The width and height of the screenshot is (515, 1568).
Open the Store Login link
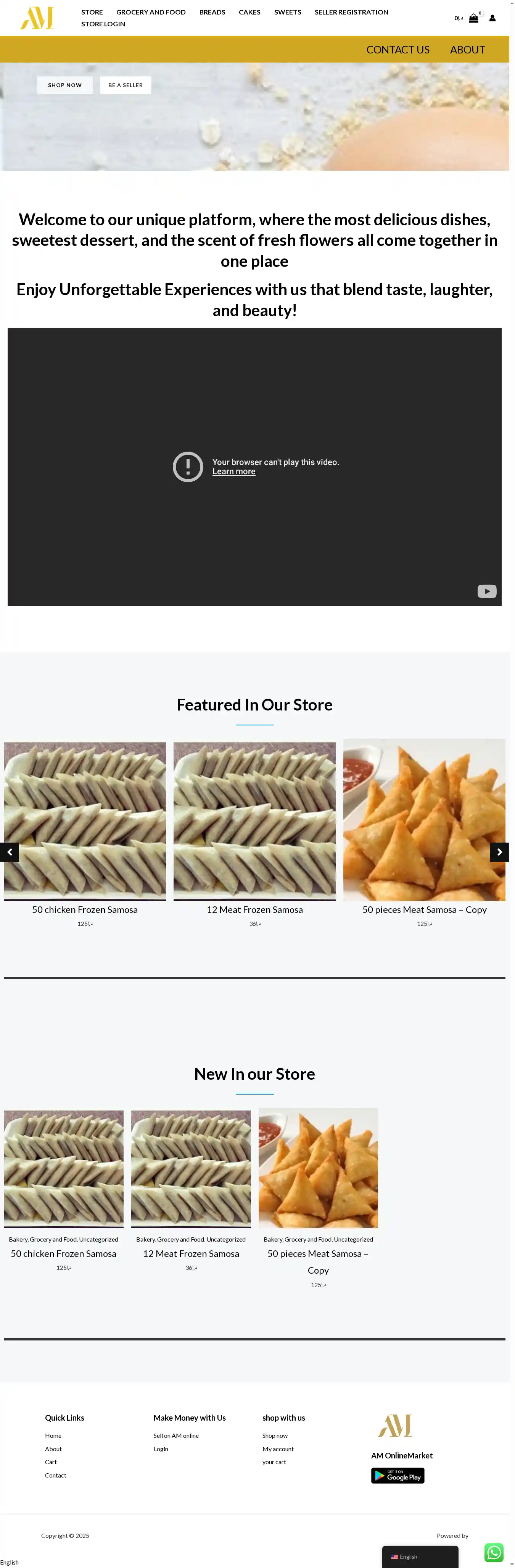103,24
